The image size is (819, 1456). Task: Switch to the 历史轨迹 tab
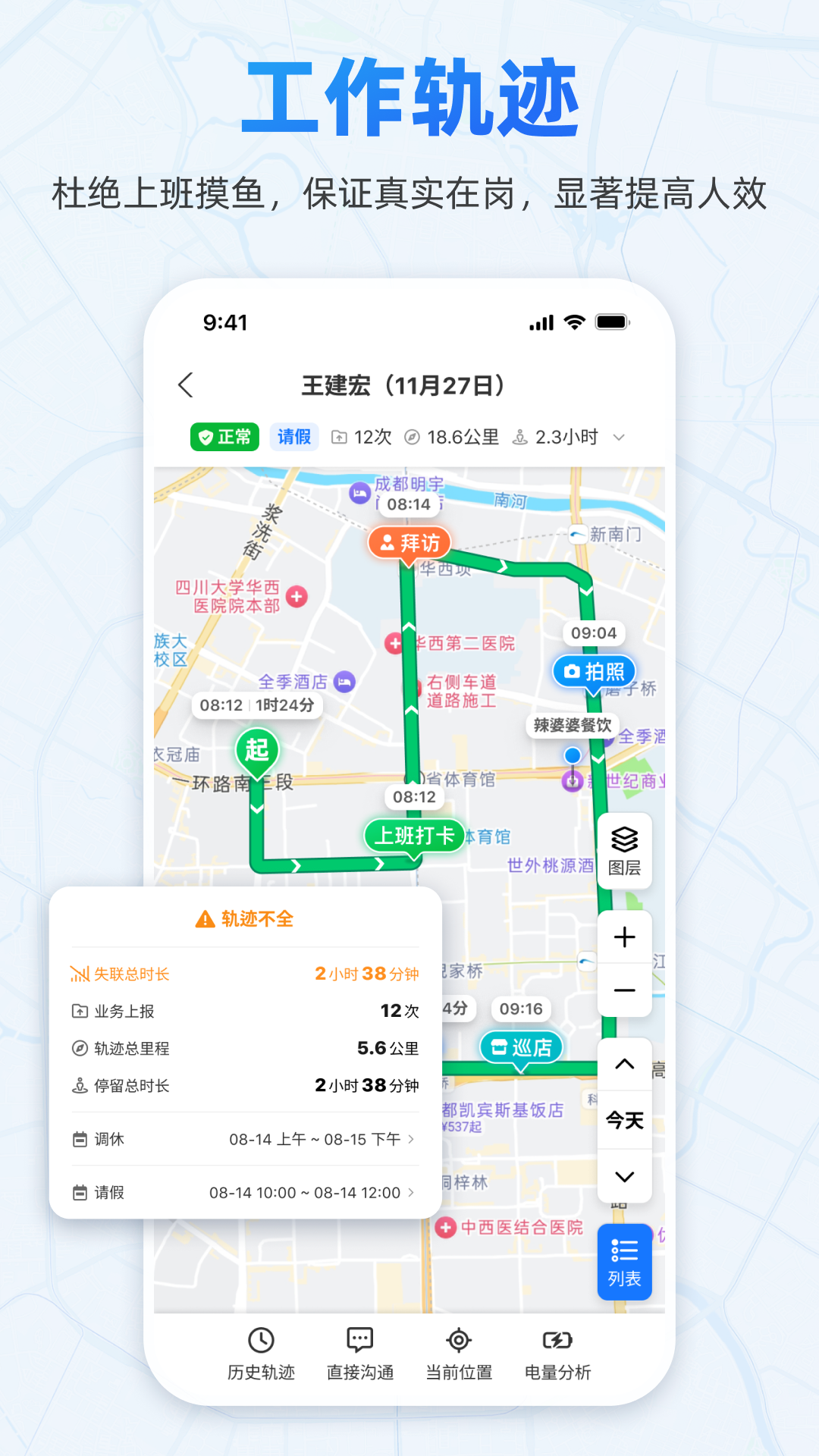pyautogui.click(x=262, y=1355)
